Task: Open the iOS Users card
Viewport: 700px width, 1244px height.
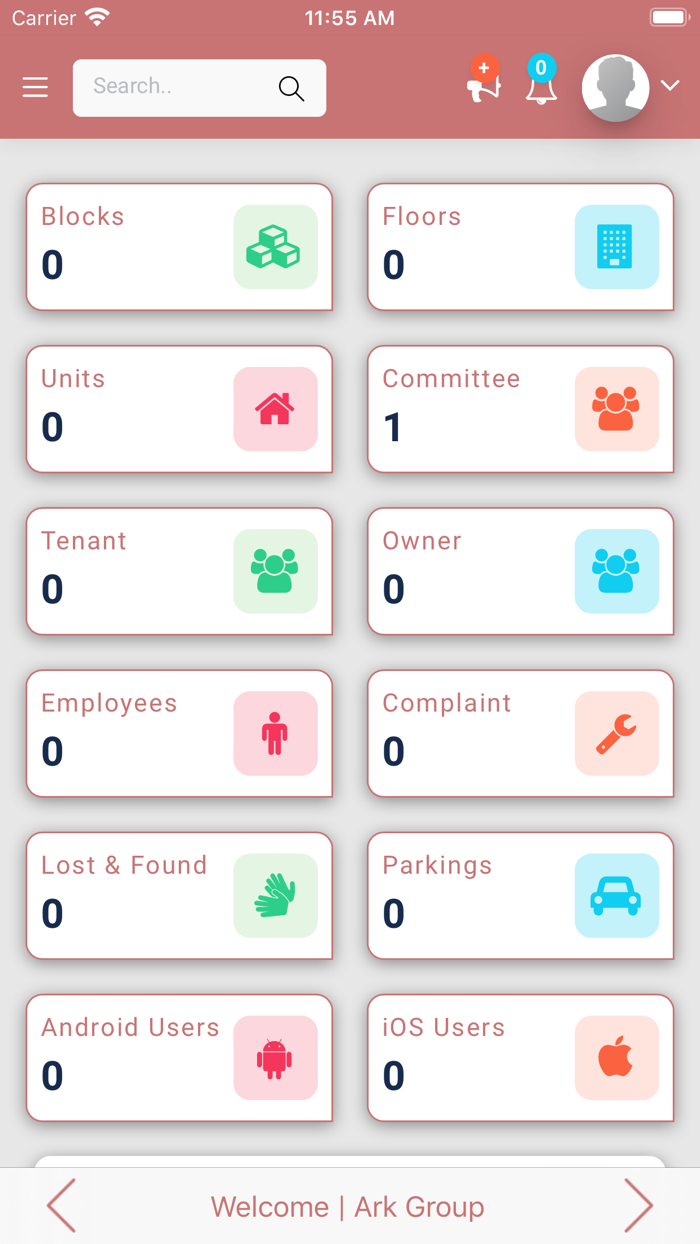Action: click(520, 1057)
